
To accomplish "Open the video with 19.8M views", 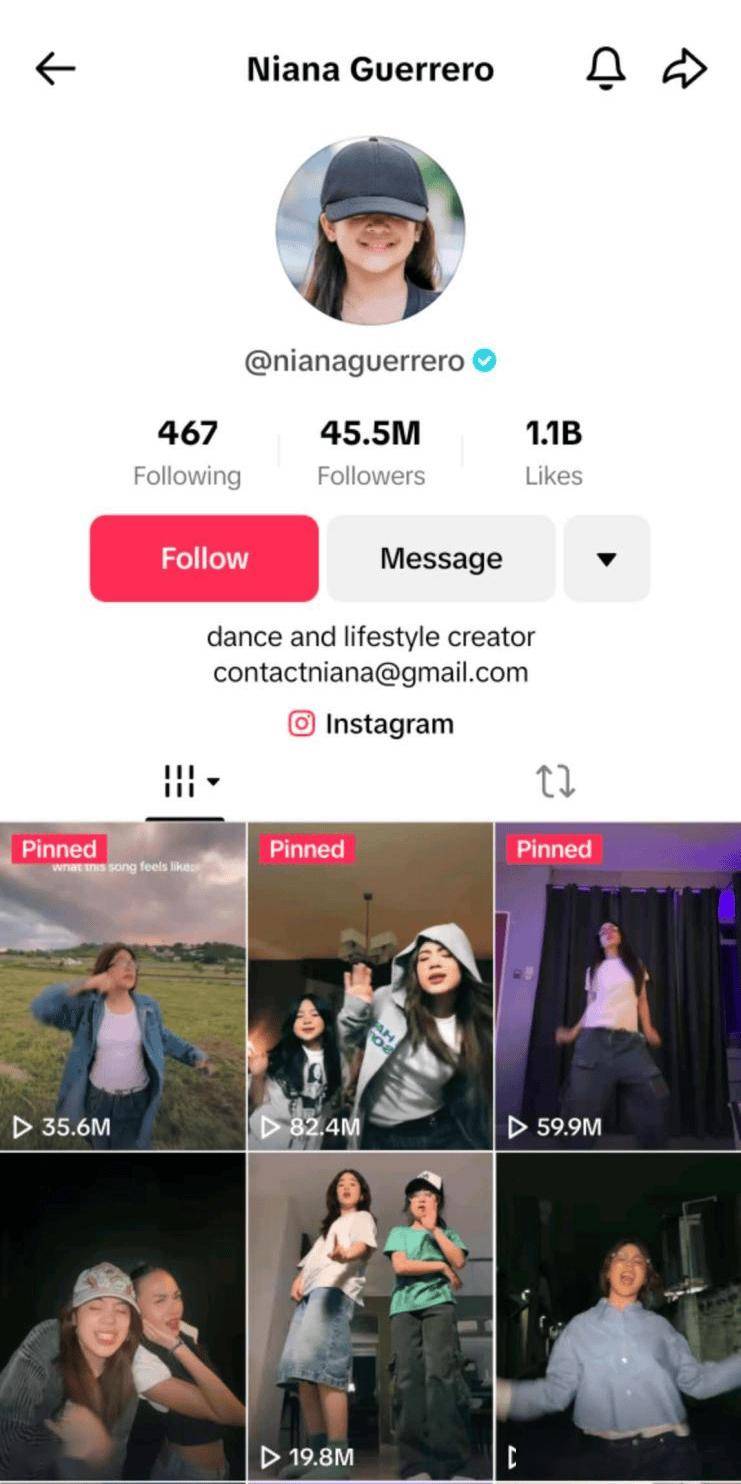I will (370, 1315).
